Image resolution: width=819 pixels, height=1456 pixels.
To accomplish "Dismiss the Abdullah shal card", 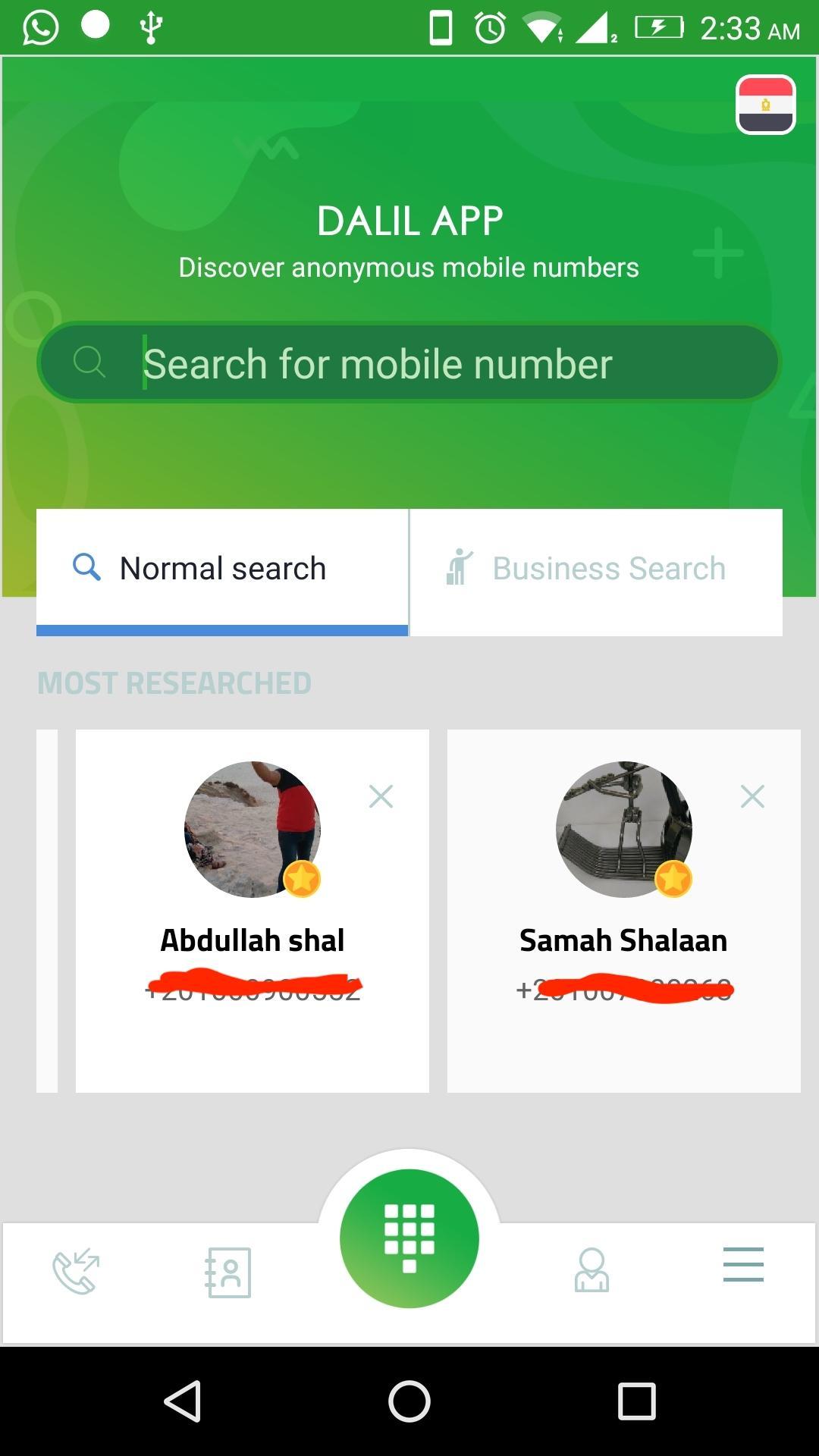I will (x=381, y=796).
